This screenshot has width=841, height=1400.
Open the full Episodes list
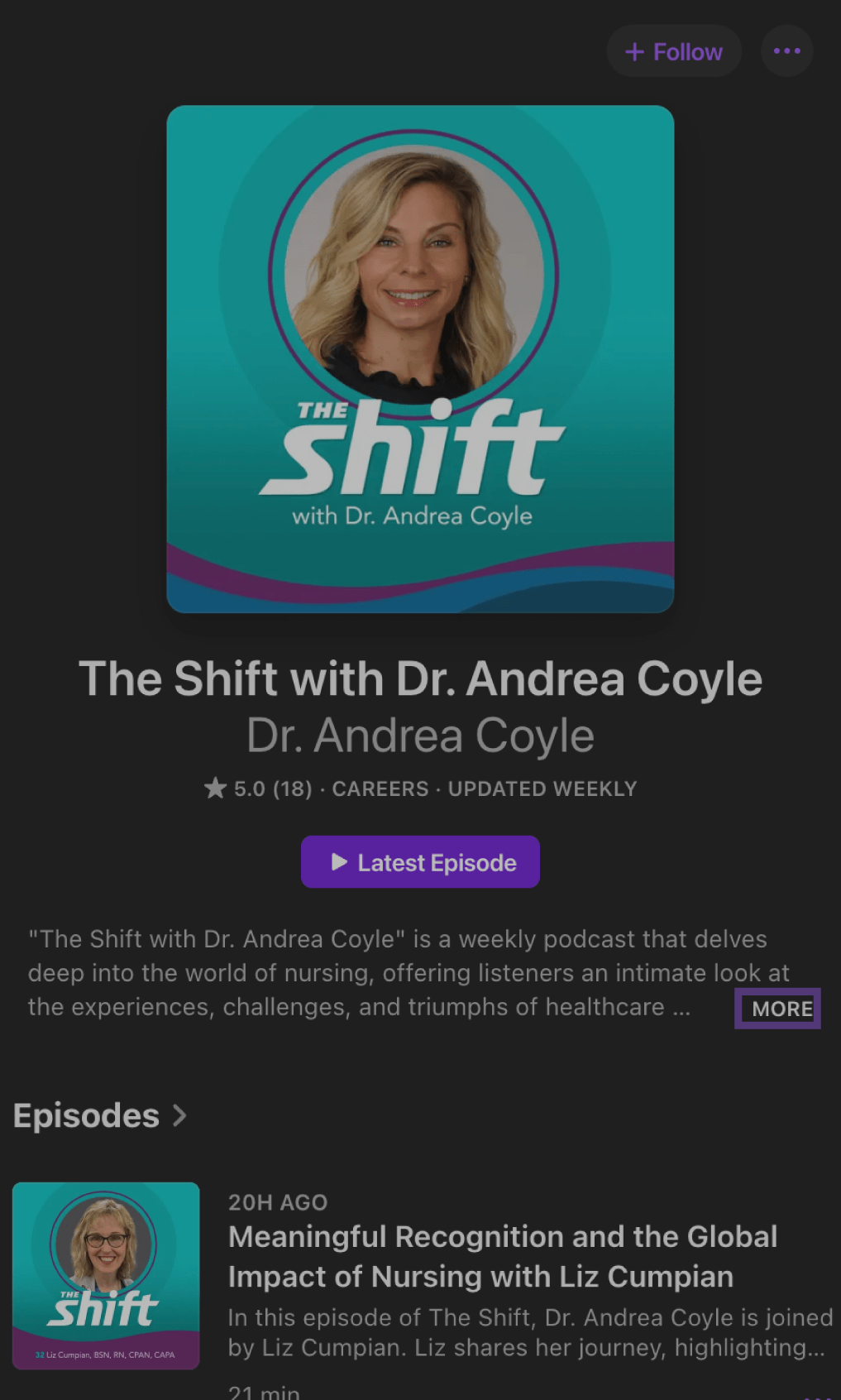[100, 1115]
